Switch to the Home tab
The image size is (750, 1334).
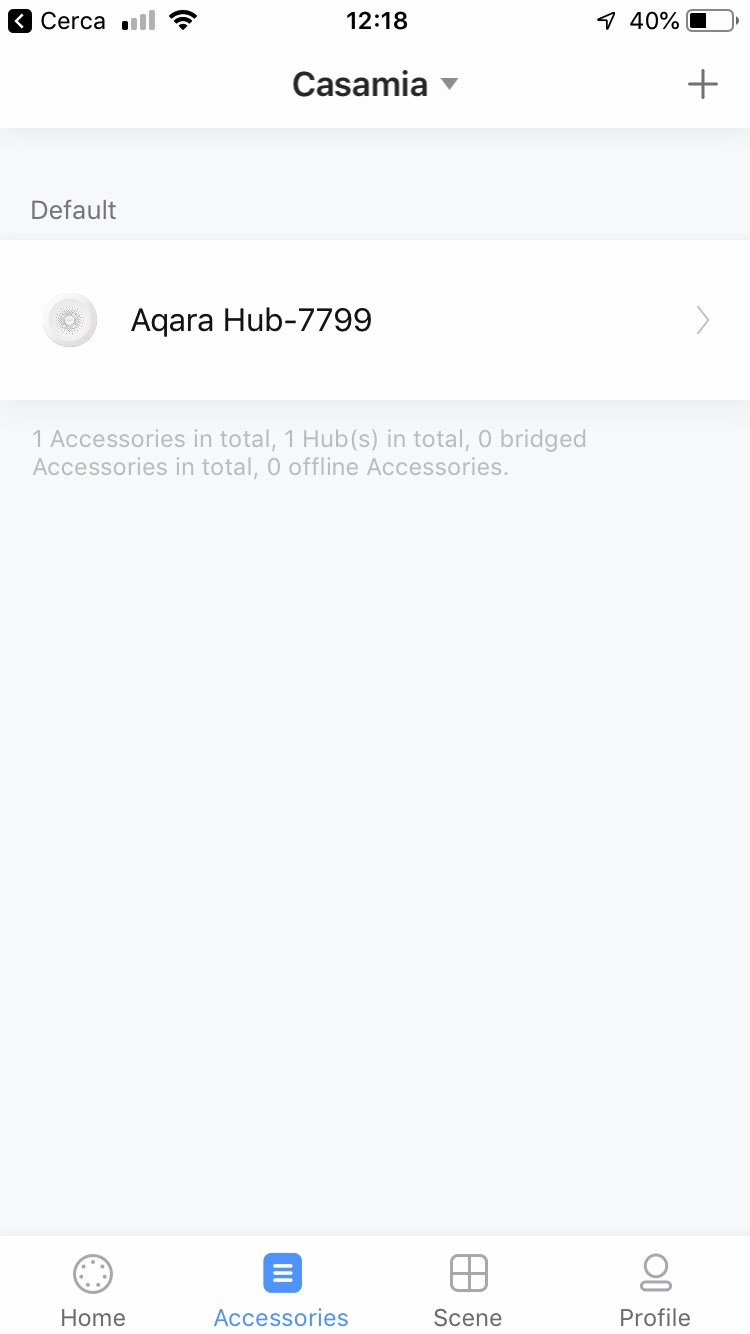93,1290
